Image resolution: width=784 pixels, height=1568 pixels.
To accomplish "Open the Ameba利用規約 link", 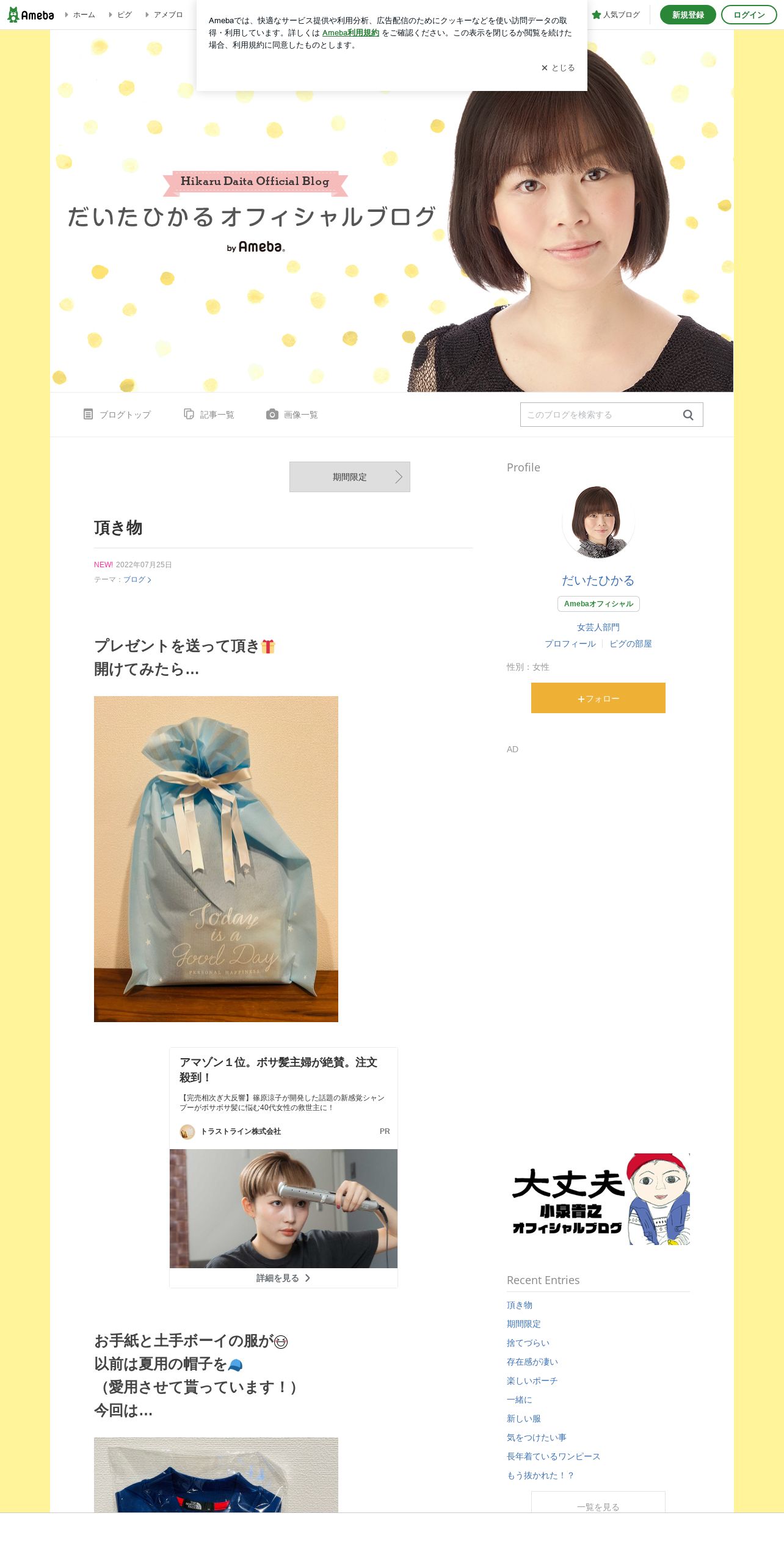I will 350,33.
